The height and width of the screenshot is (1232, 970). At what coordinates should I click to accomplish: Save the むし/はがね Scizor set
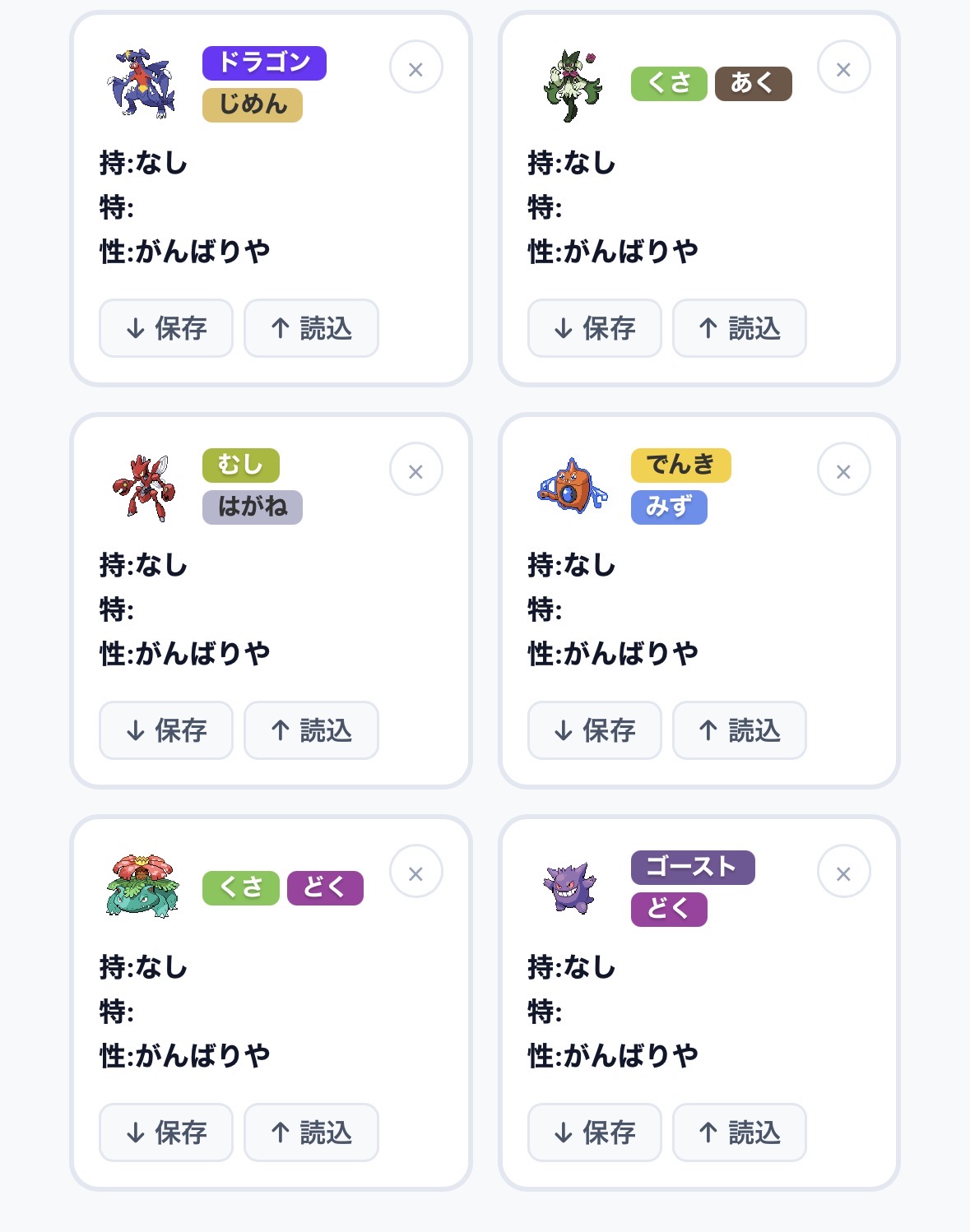(166, 730)
